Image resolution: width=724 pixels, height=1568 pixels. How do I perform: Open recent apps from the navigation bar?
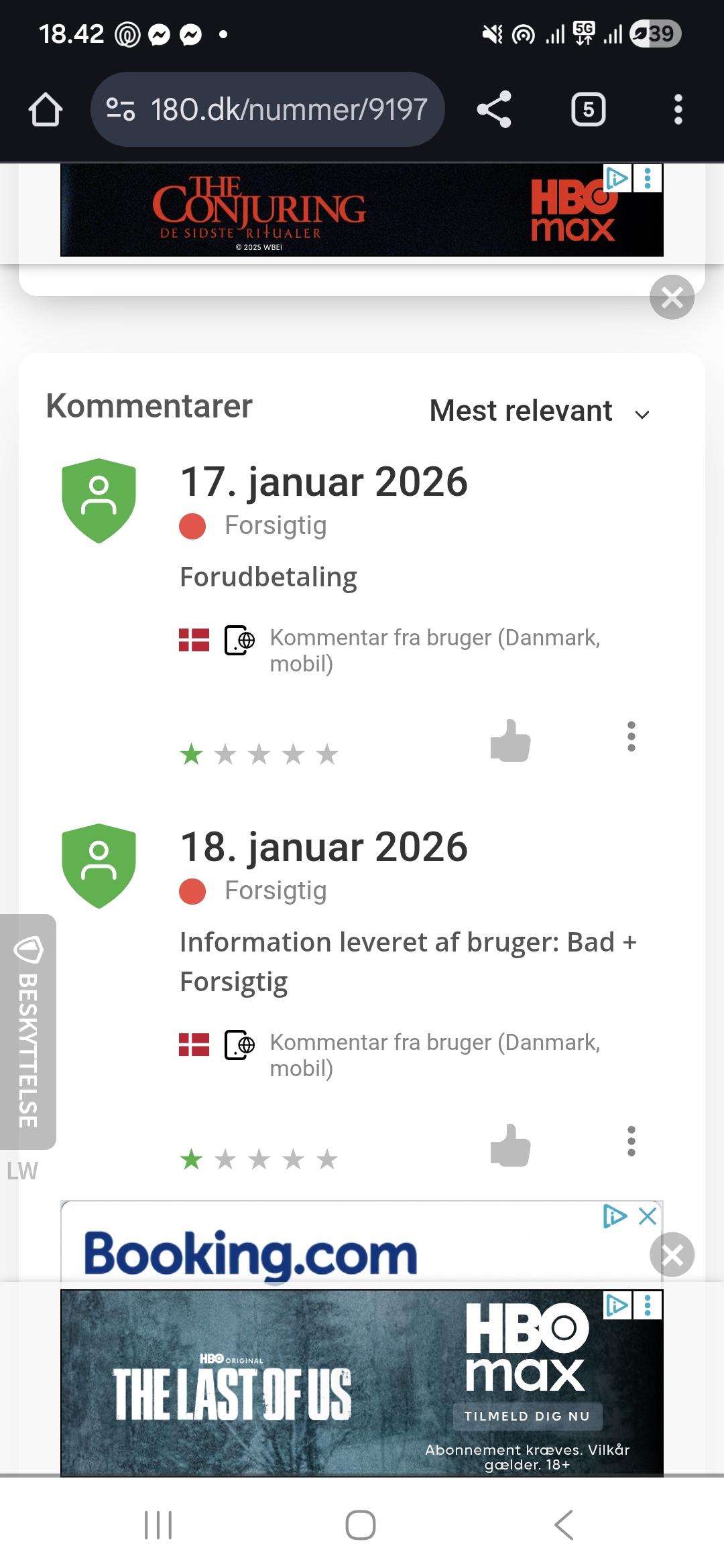pyautogui.click(x=158, y=1525)
